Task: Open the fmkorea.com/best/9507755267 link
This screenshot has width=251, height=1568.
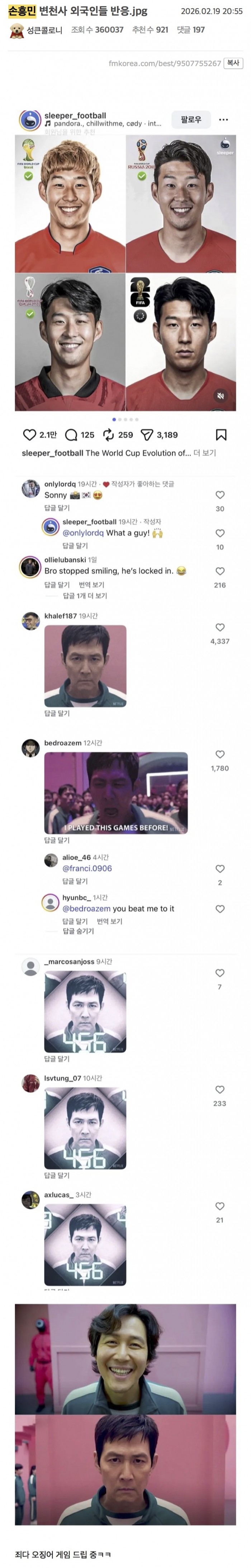Action: 165,63
